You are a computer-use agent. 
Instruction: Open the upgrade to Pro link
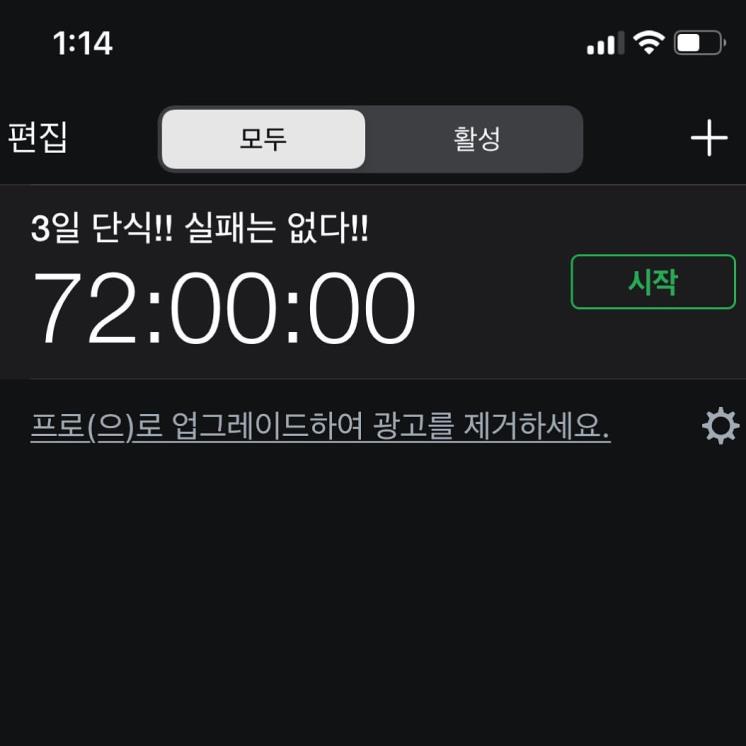[x=320, y=427]
